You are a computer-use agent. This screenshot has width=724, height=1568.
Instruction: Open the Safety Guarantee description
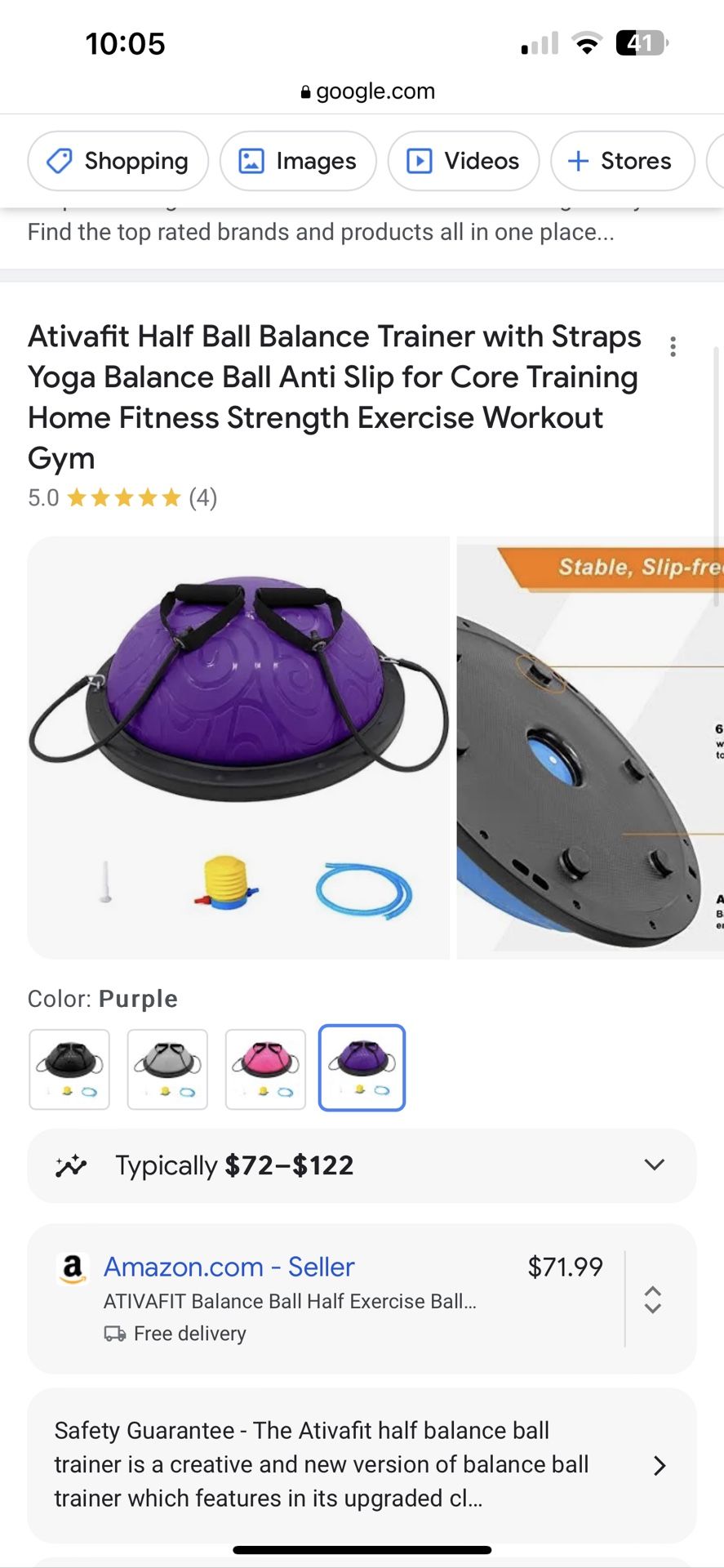coord(362,1465)
